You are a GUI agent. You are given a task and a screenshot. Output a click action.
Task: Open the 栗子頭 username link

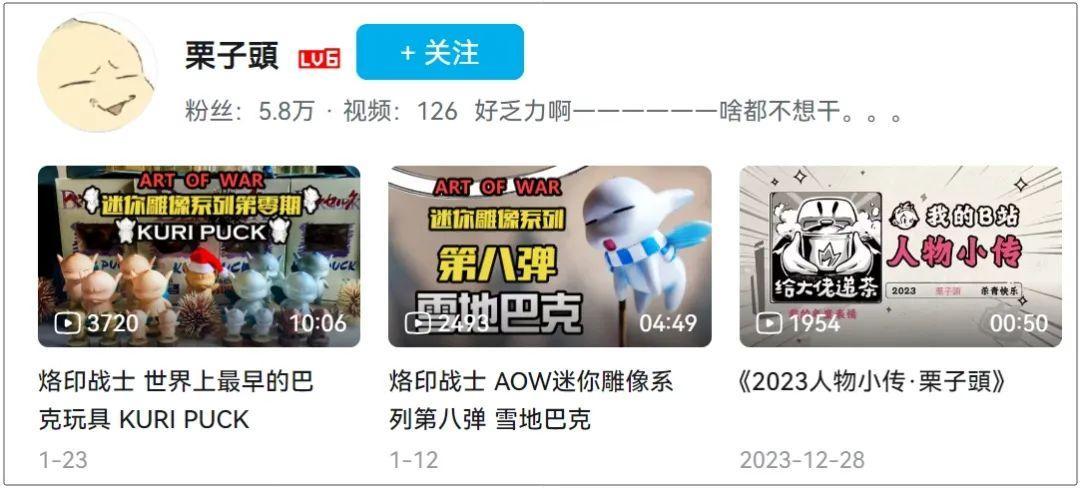[x=231, y=56]
